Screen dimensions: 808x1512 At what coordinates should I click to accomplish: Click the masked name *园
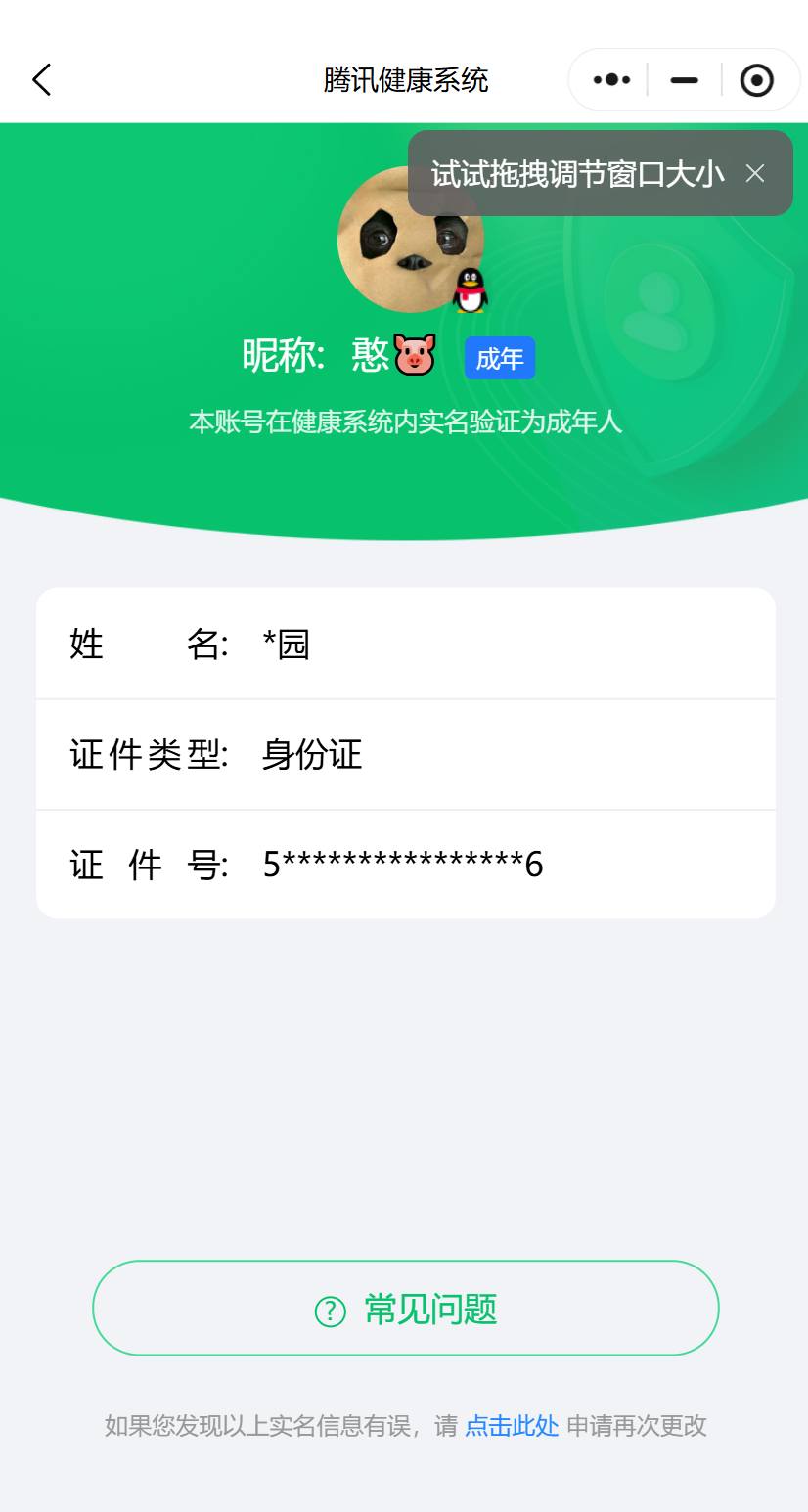pyautogui.click(x=287, y=645)
